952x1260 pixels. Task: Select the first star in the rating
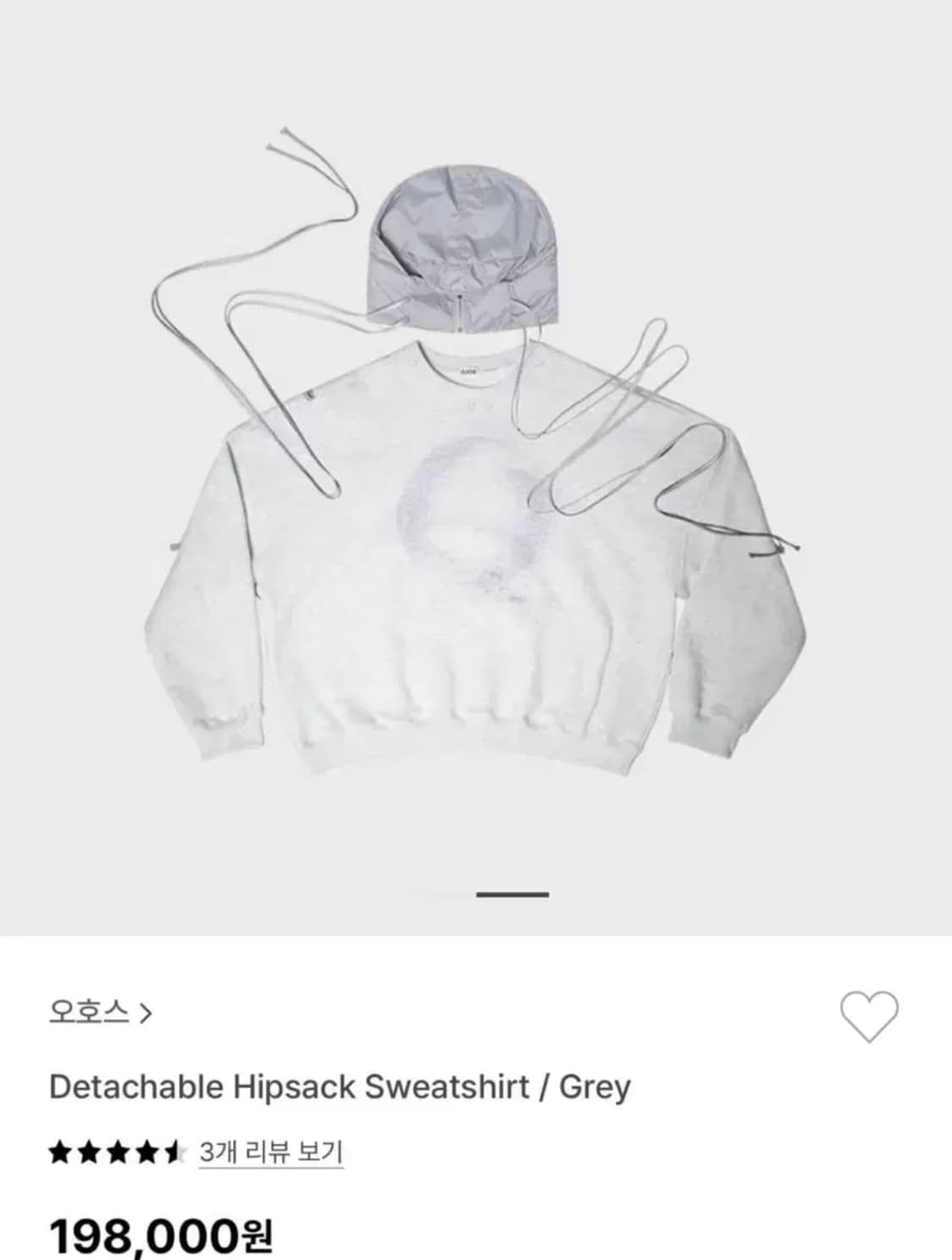pos(58,1152)
